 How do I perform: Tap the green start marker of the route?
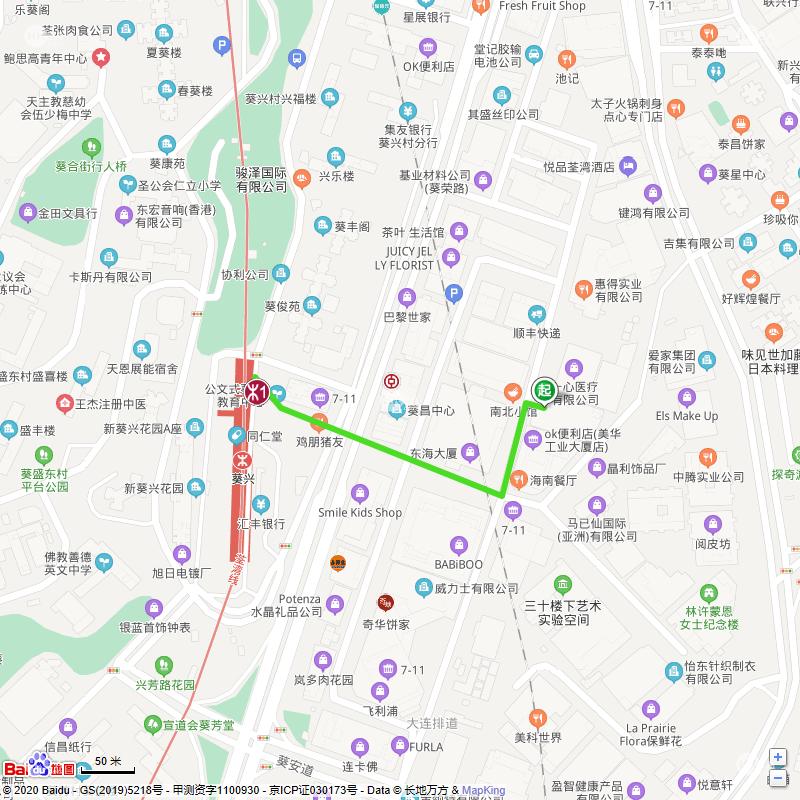[544, 387]
